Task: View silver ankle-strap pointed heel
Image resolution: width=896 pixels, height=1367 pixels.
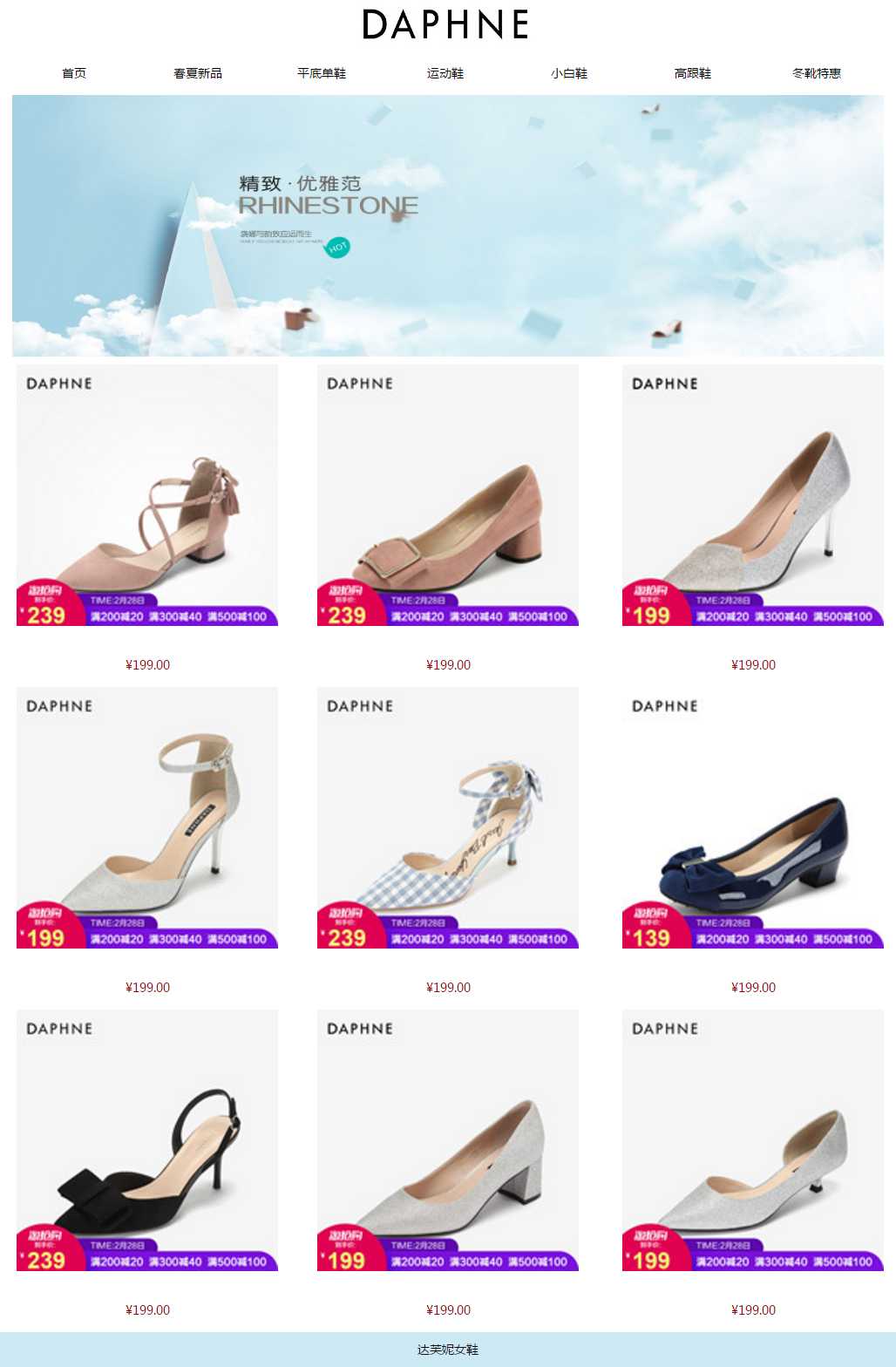Action: [x=147, y=818]
